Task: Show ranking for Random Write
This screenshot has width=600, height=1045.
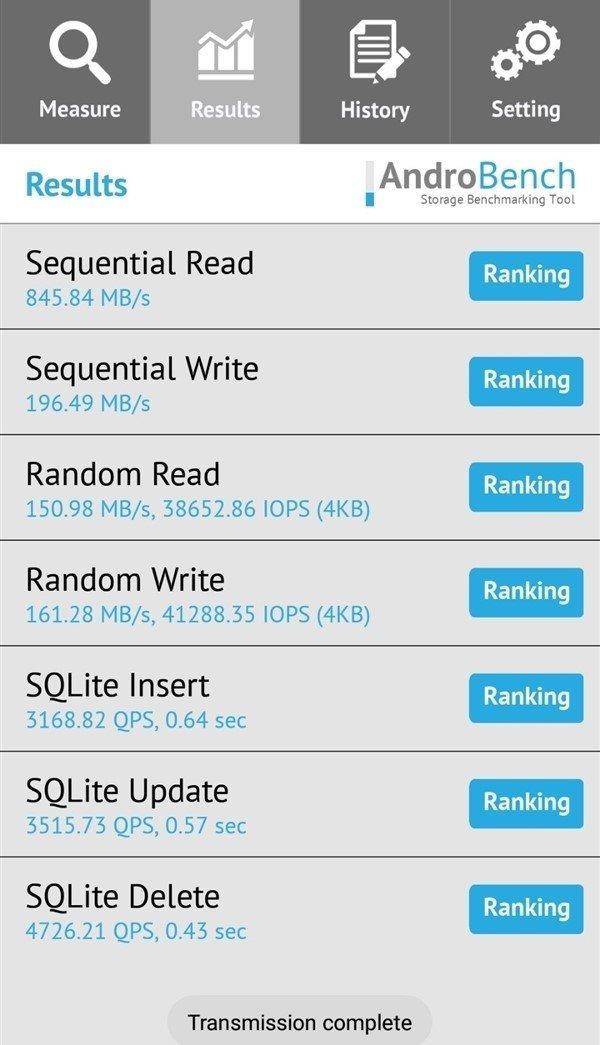Action: pyautogui.click(x=526, y=591)
